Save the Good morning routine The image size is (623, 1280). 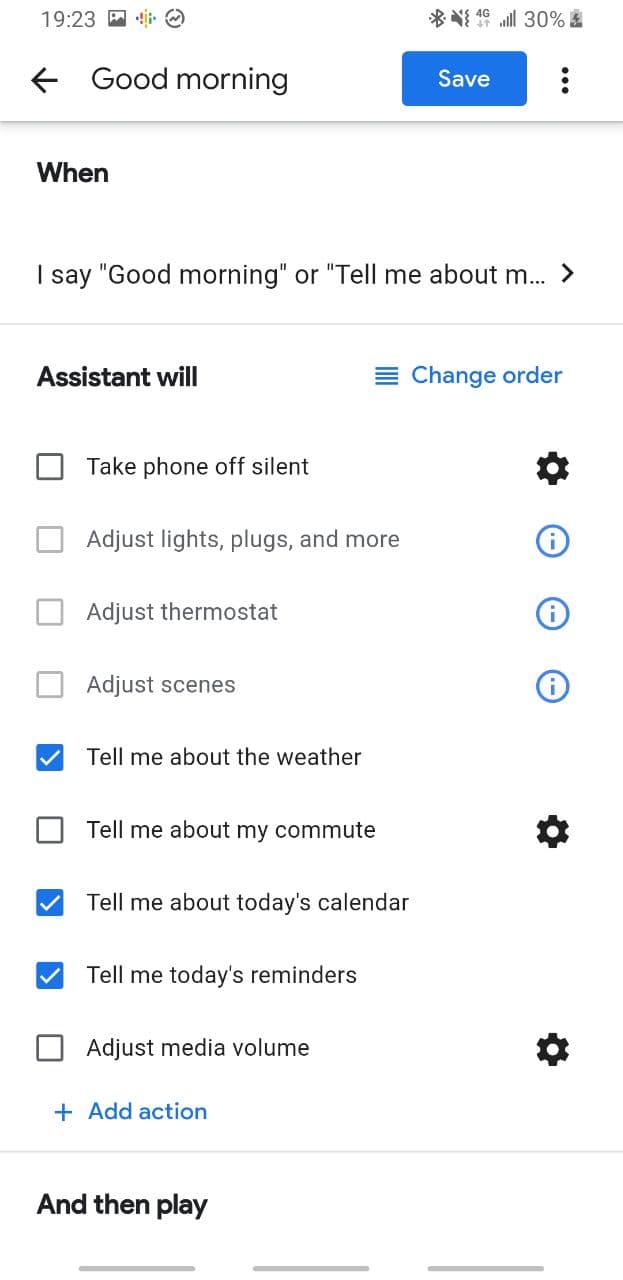(464, 79)
